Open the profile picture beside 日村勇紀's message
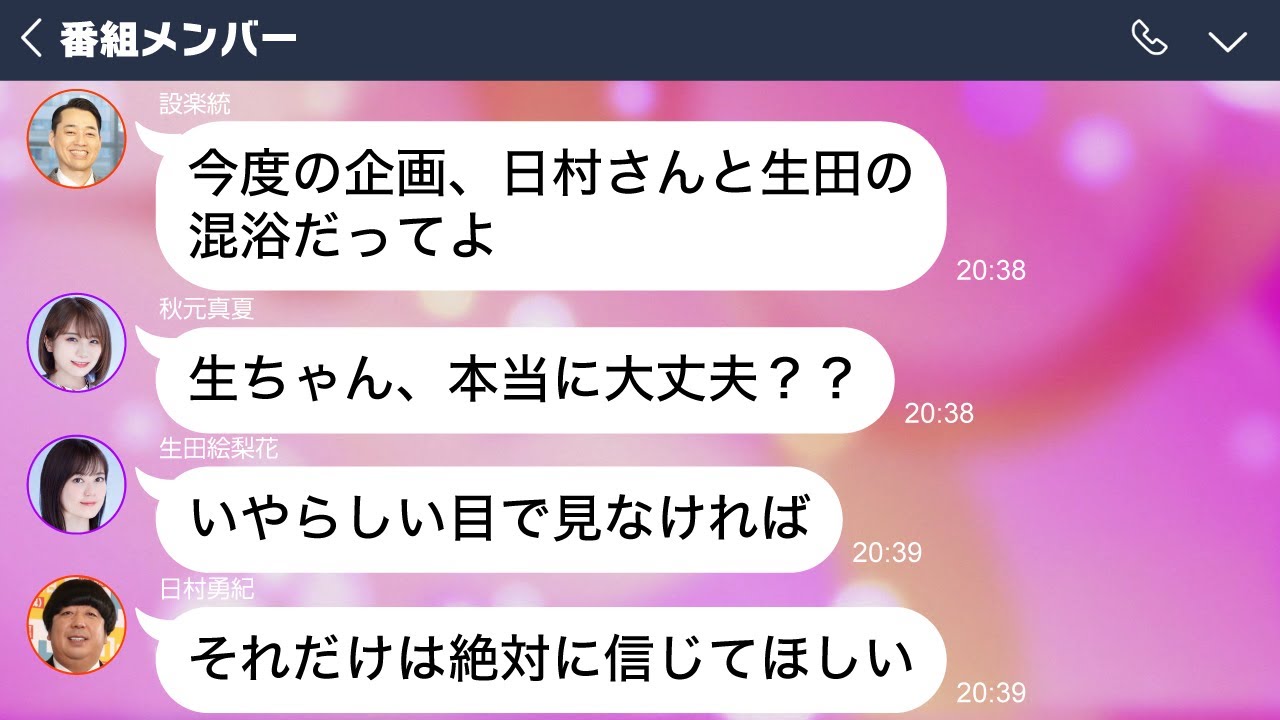The height and width of the screenshot is (720, 1280). click(x=76, y=624)
